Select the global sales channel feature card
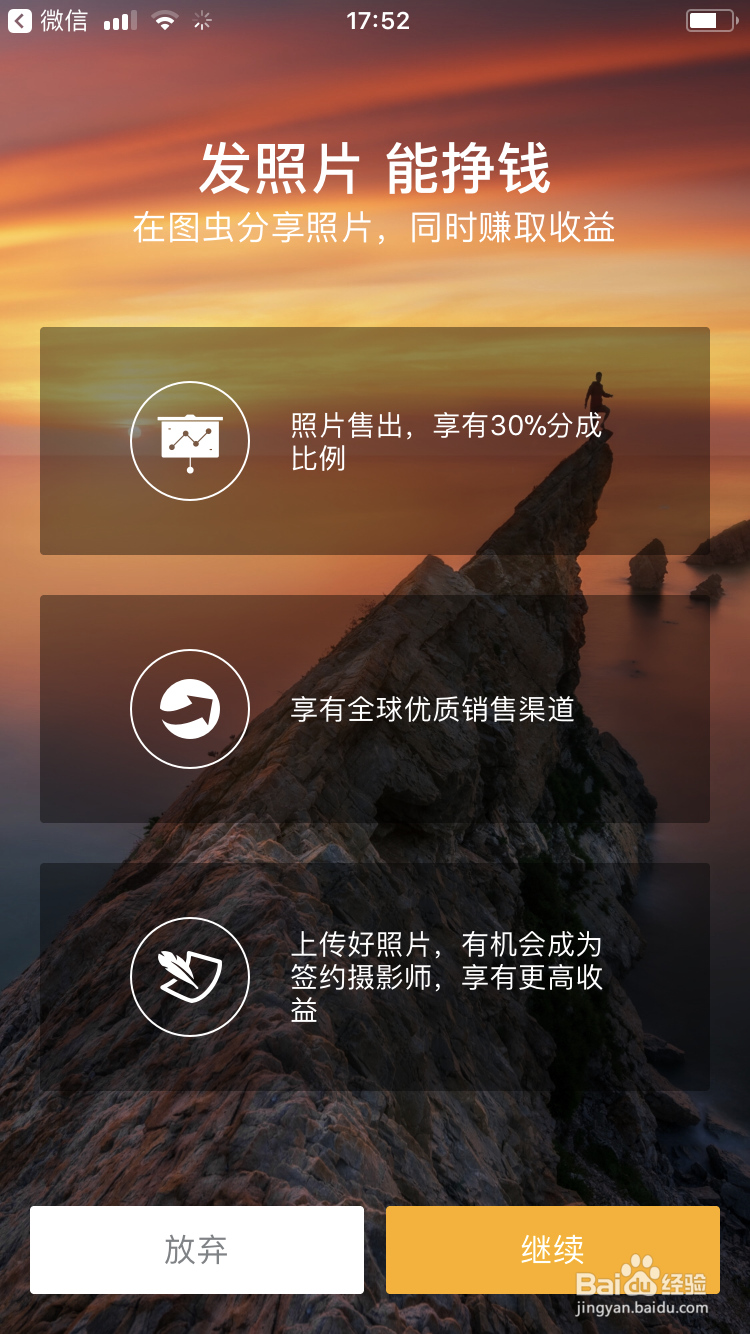This screenshot has height=1334, width=750. (x=375, y=708)
